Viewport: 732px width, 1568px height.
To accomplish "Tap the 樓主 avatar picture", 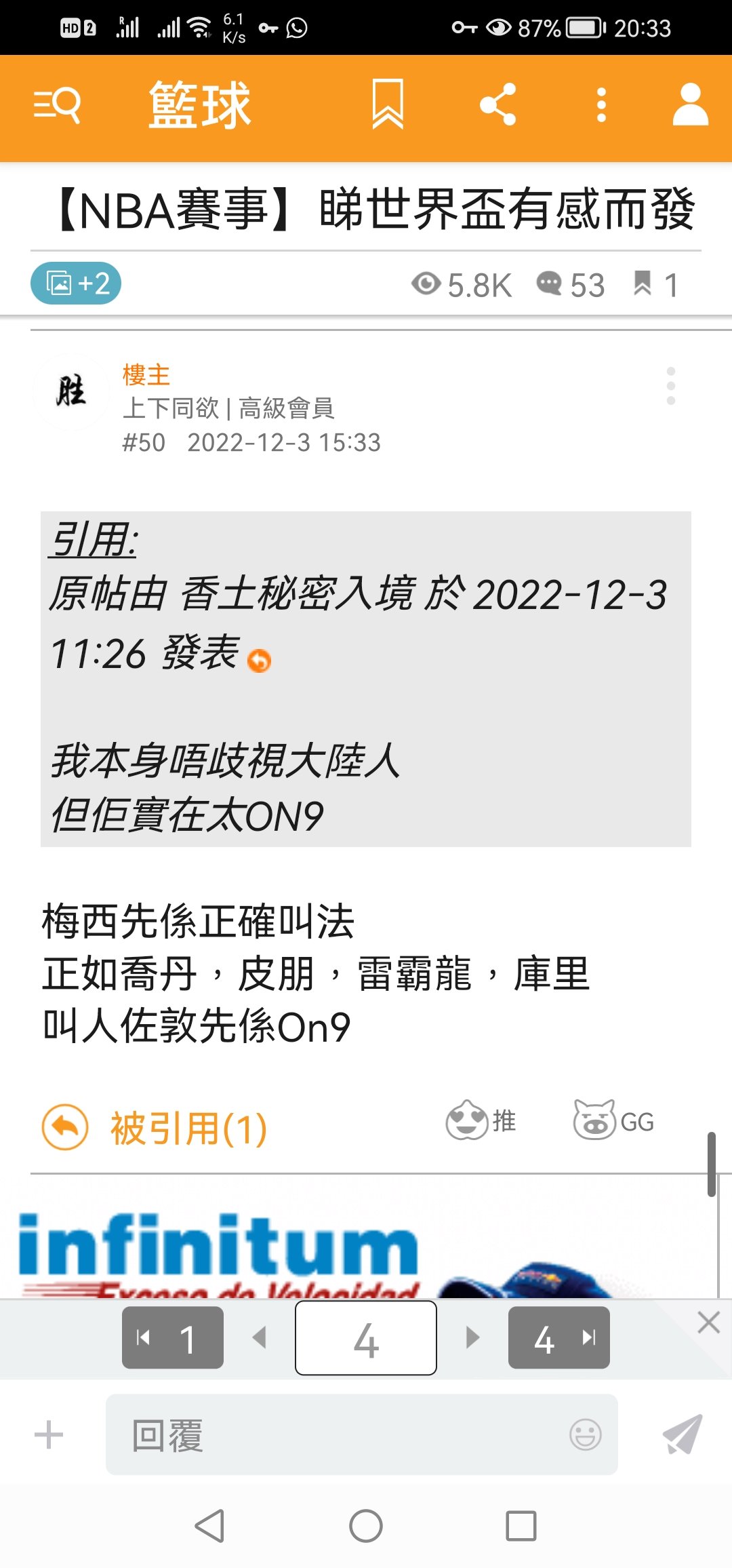I will (71, 392).
